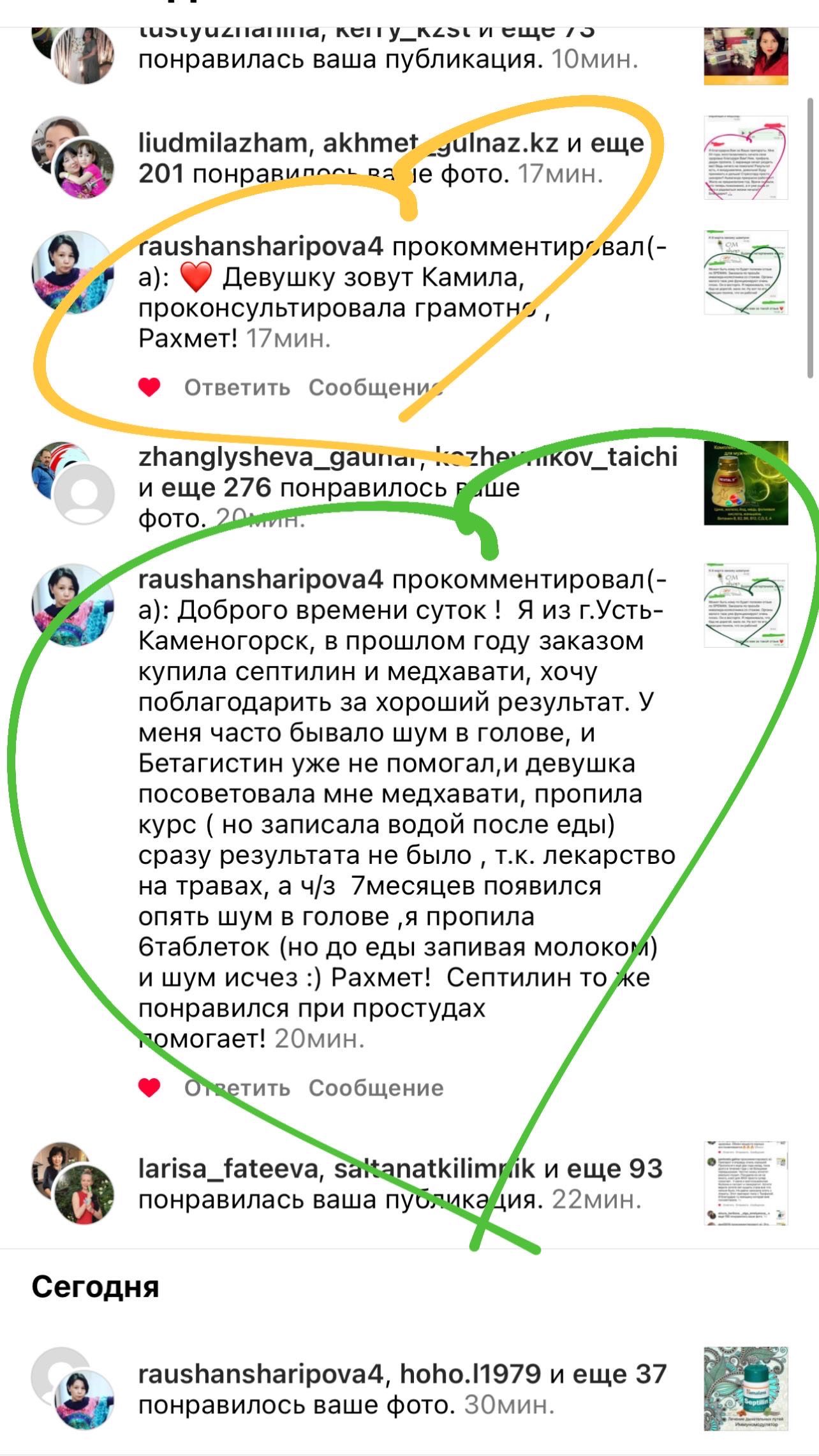Open the hoho.l1979 username link
The height and width of the screenshot is (1456, 819).
coord(470,1374)
